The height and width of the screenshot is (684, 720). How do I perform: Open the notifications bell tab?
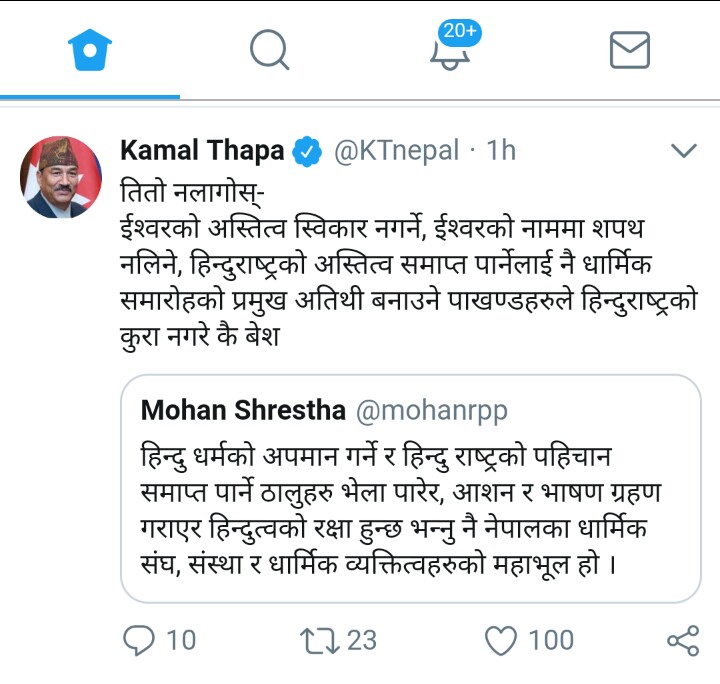click(449, 48)
